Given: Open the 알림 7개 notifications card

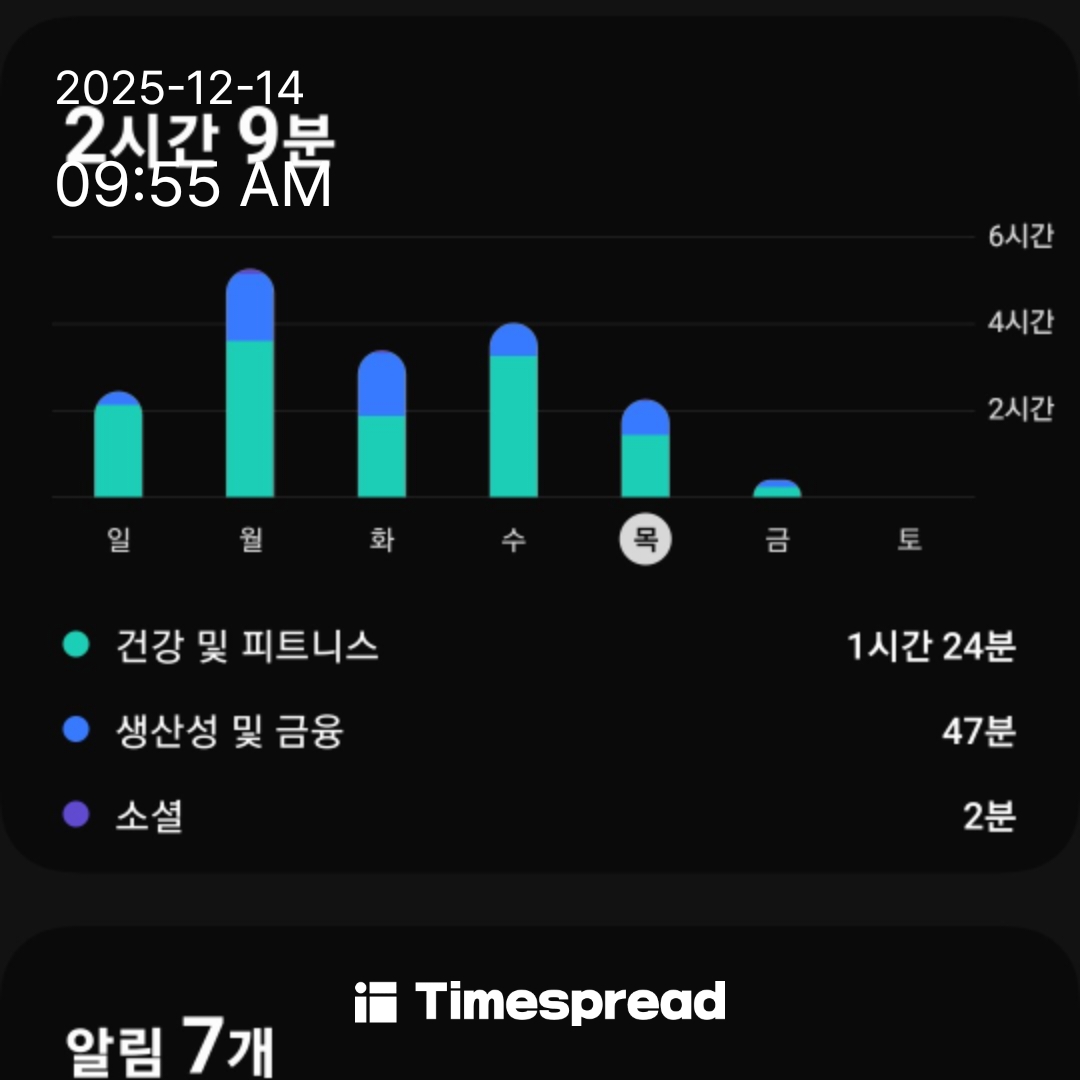Looking at the screenshot, I should [x=540, y=1004].
